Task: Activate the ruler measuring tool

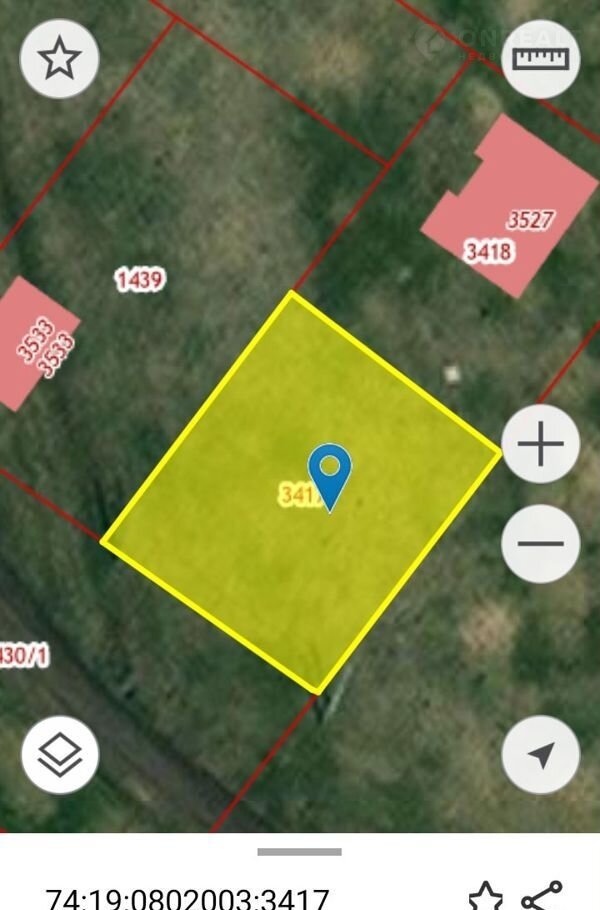Action: pos(541,59)
